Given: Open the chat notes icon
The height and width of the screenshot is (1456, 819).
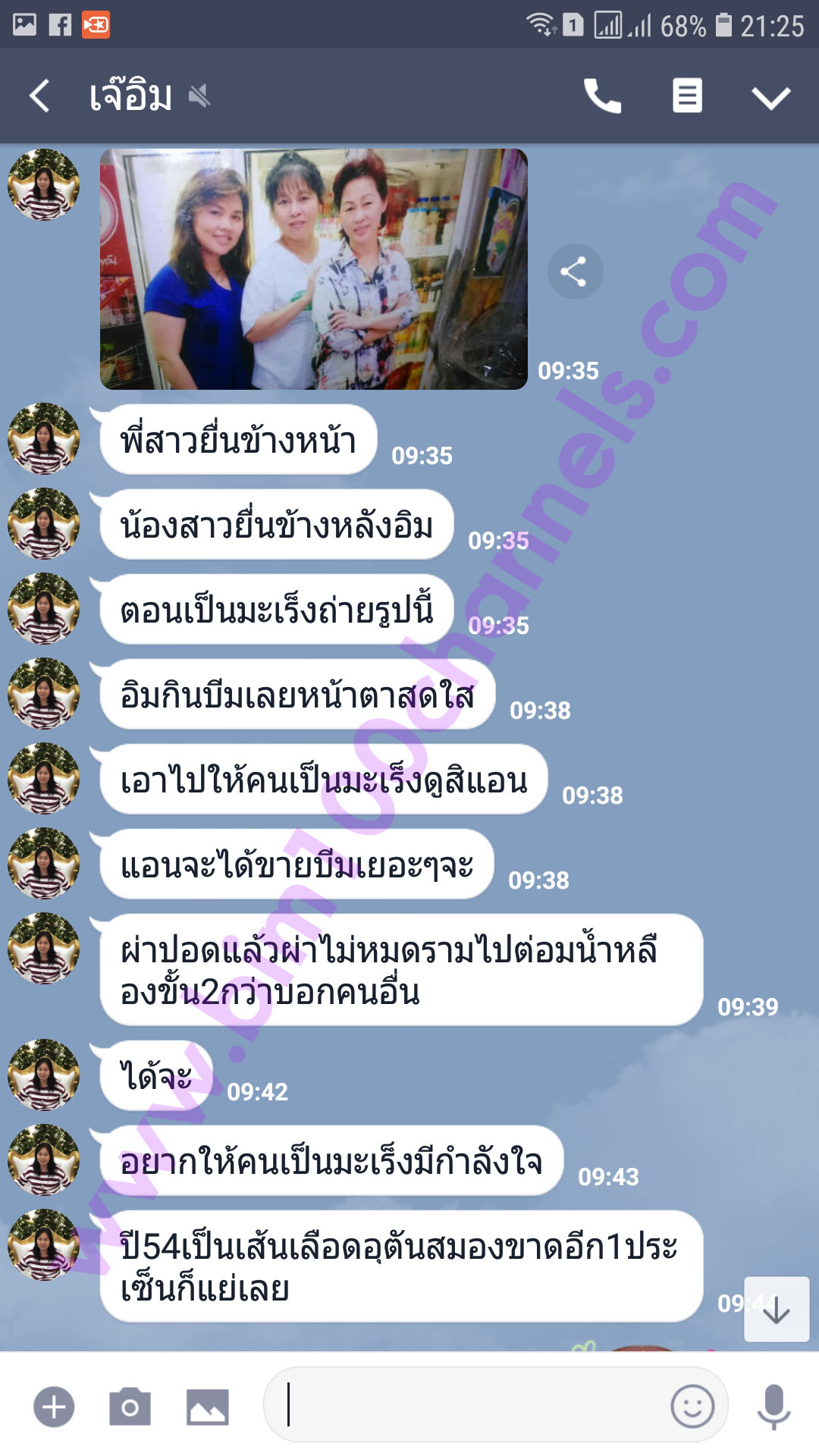Looking at the screenshot, I should [x=687, y=96].
